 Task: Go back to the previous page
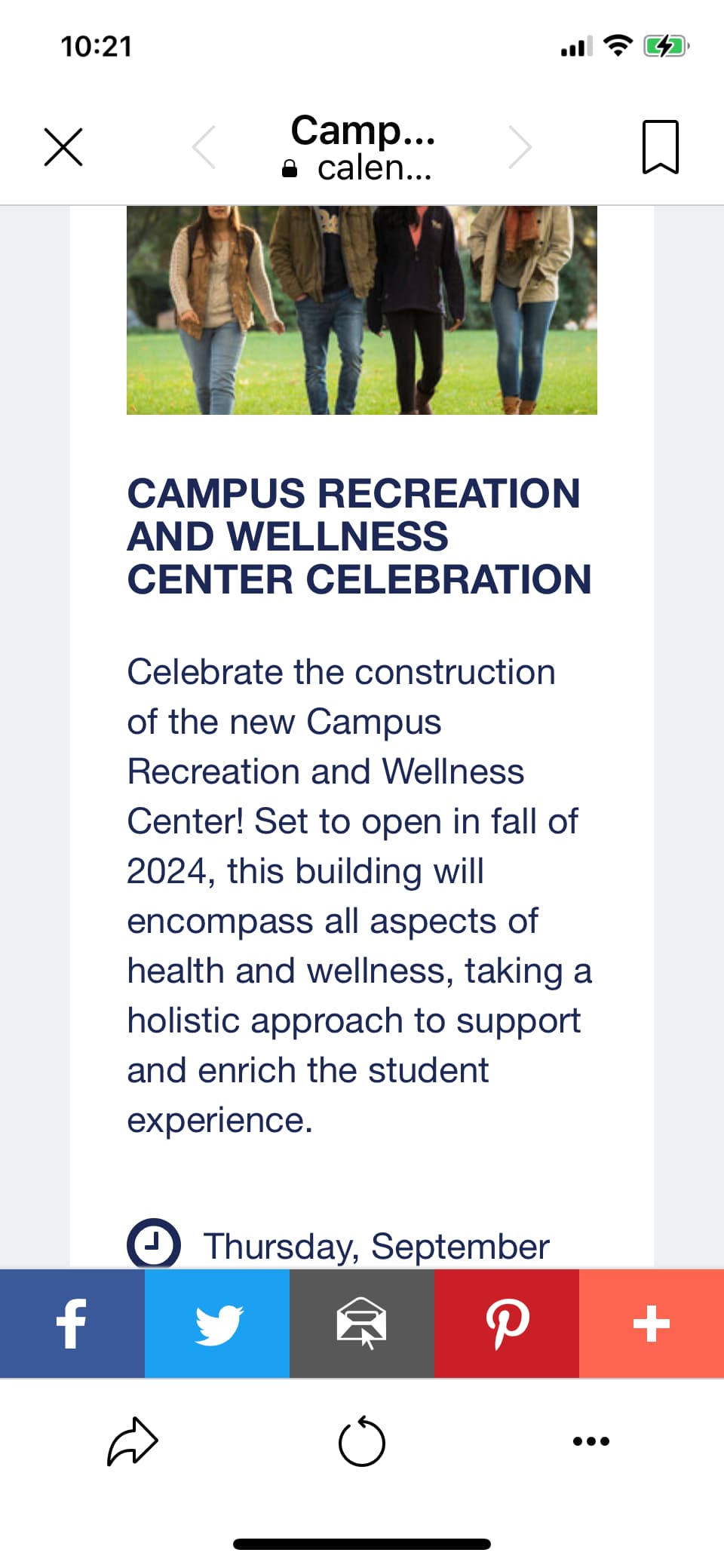click(x=204, y=147)
